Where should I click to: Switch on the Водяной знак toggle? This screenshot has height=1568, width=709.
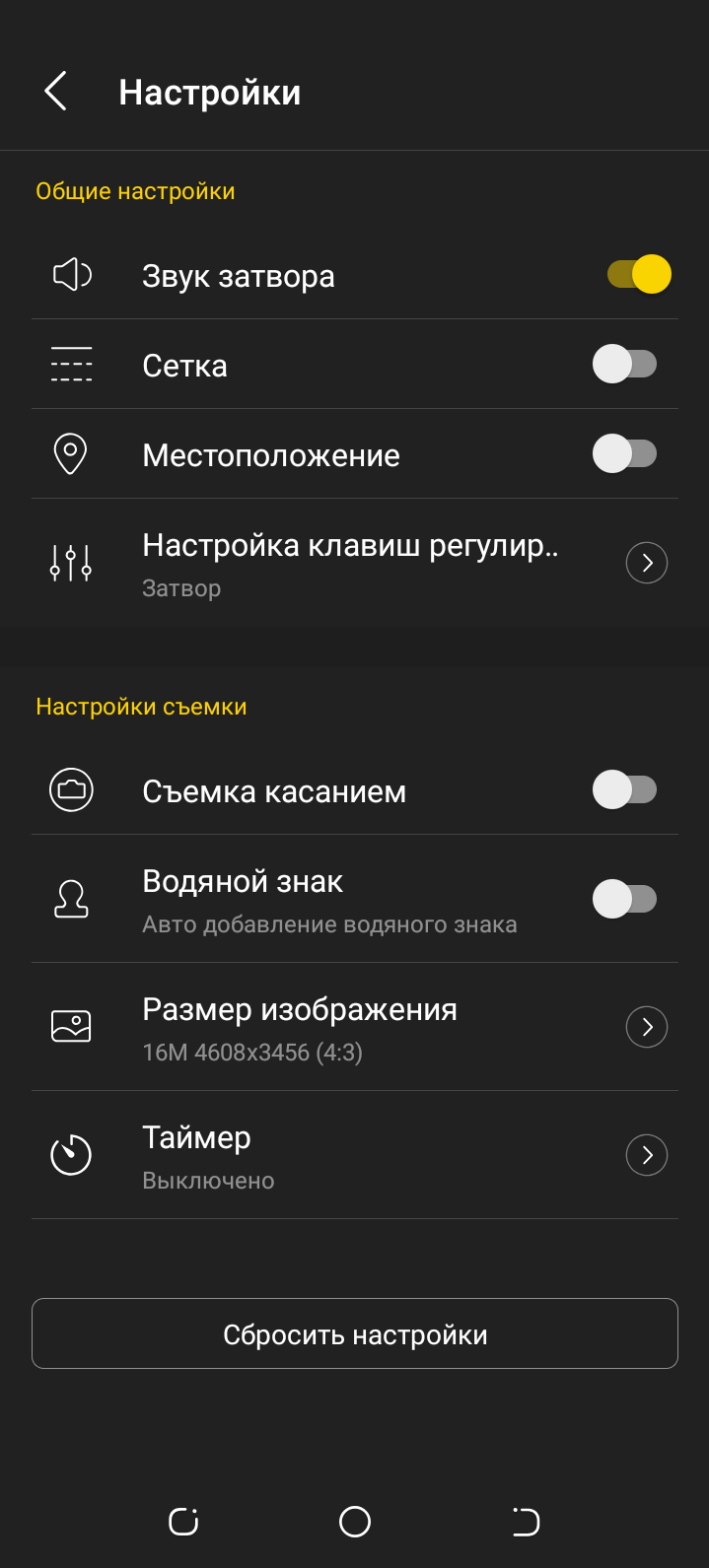(x=624, y=899)
